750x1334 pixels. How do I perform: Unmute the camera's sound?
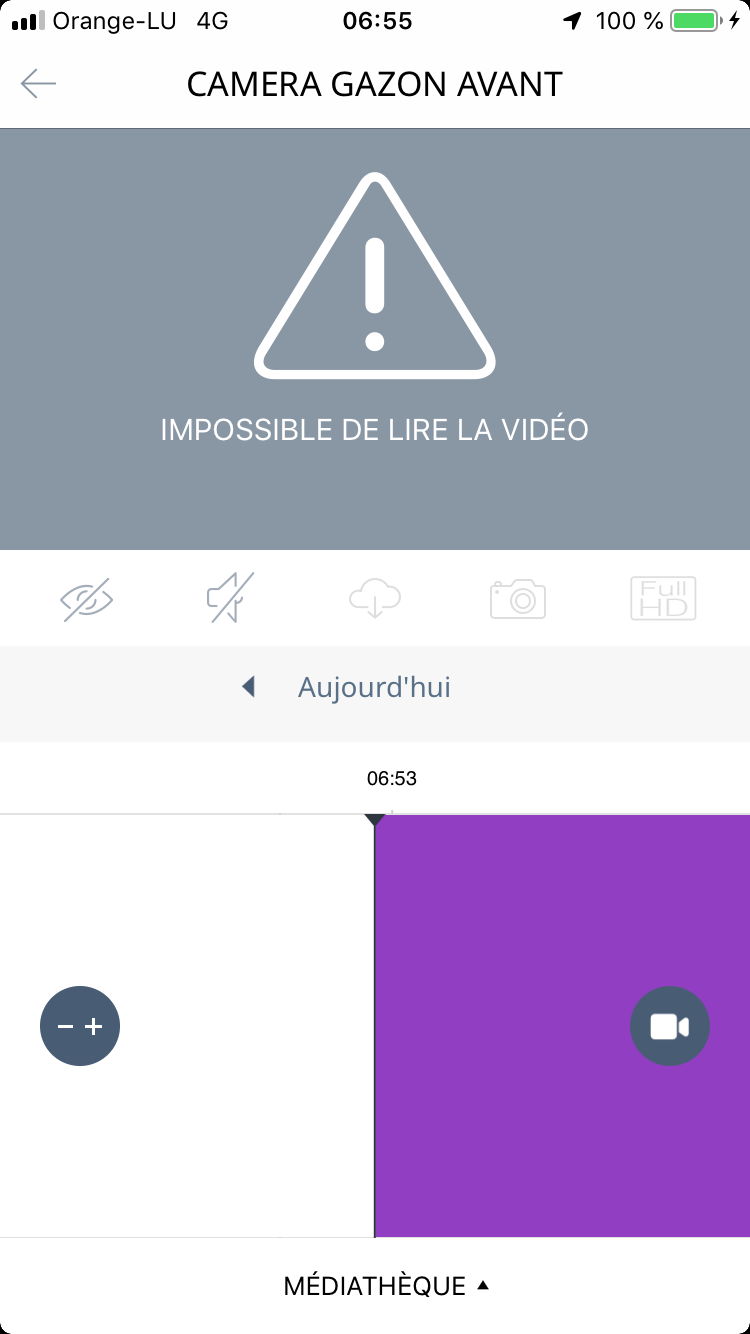pyautogui.click(x=230, y=598)
